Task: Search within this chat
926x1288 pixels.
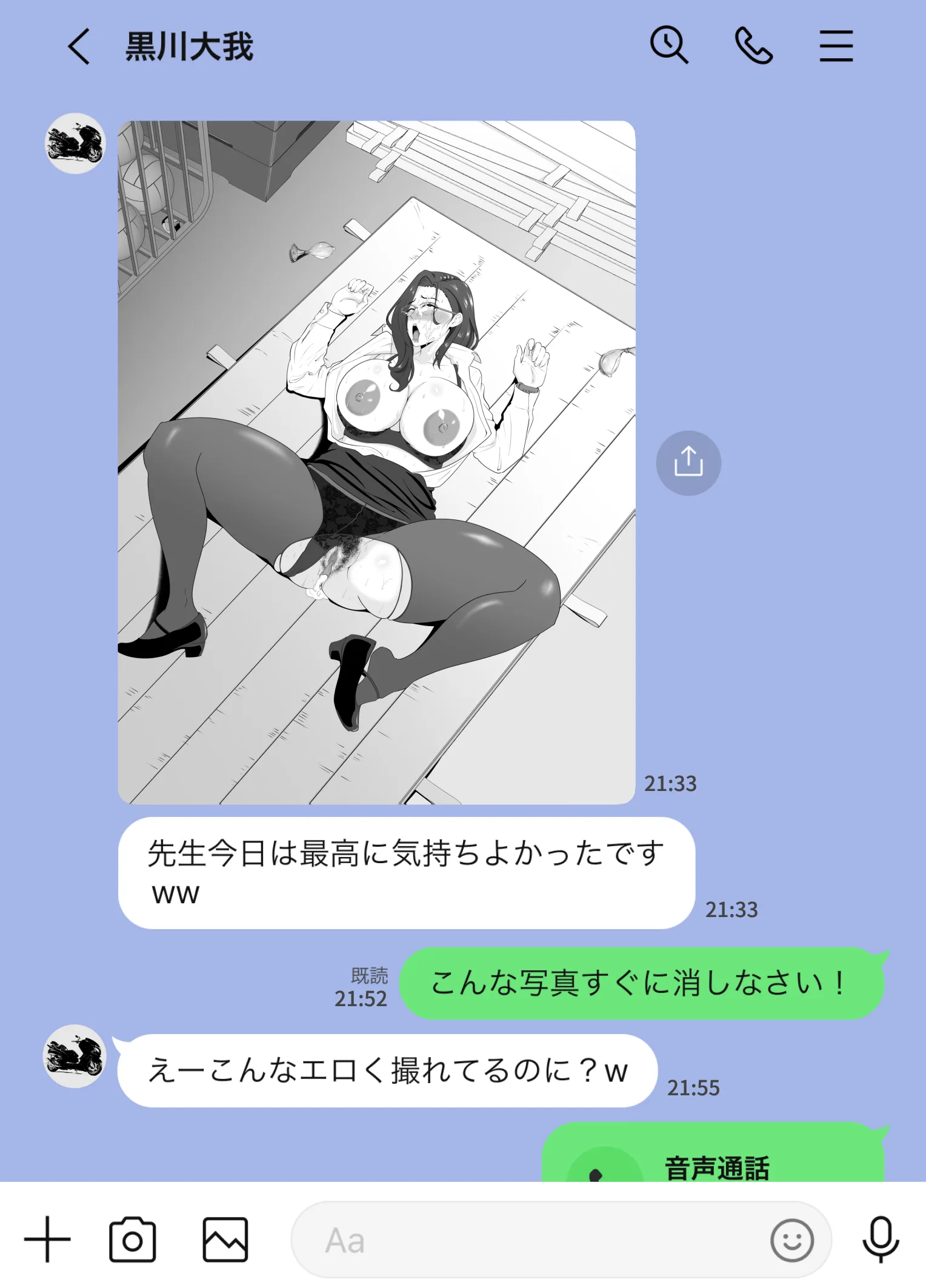Action: pyautogui.click(x=668, y=45)
